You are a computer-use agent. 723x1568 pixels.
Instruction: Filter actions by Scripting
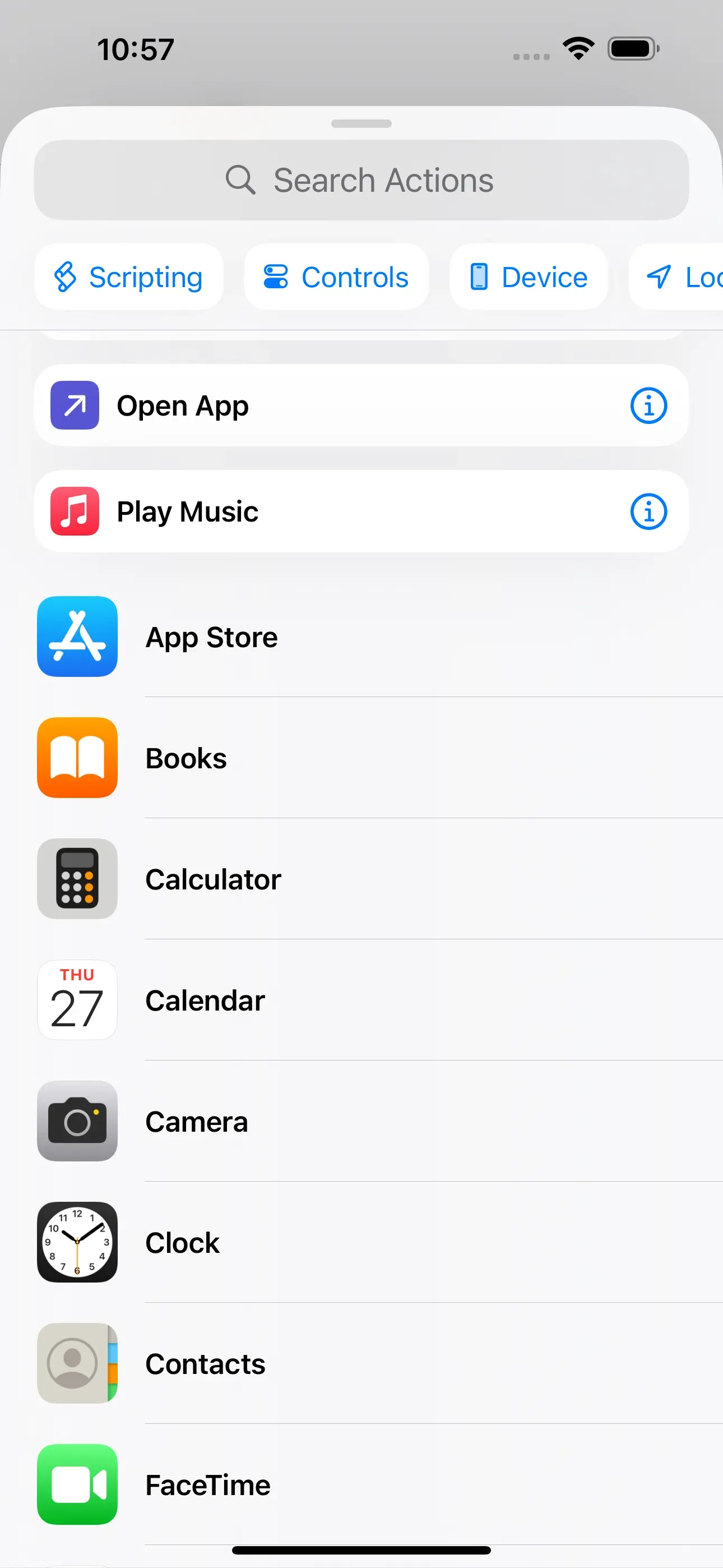(x=129, y=278)
